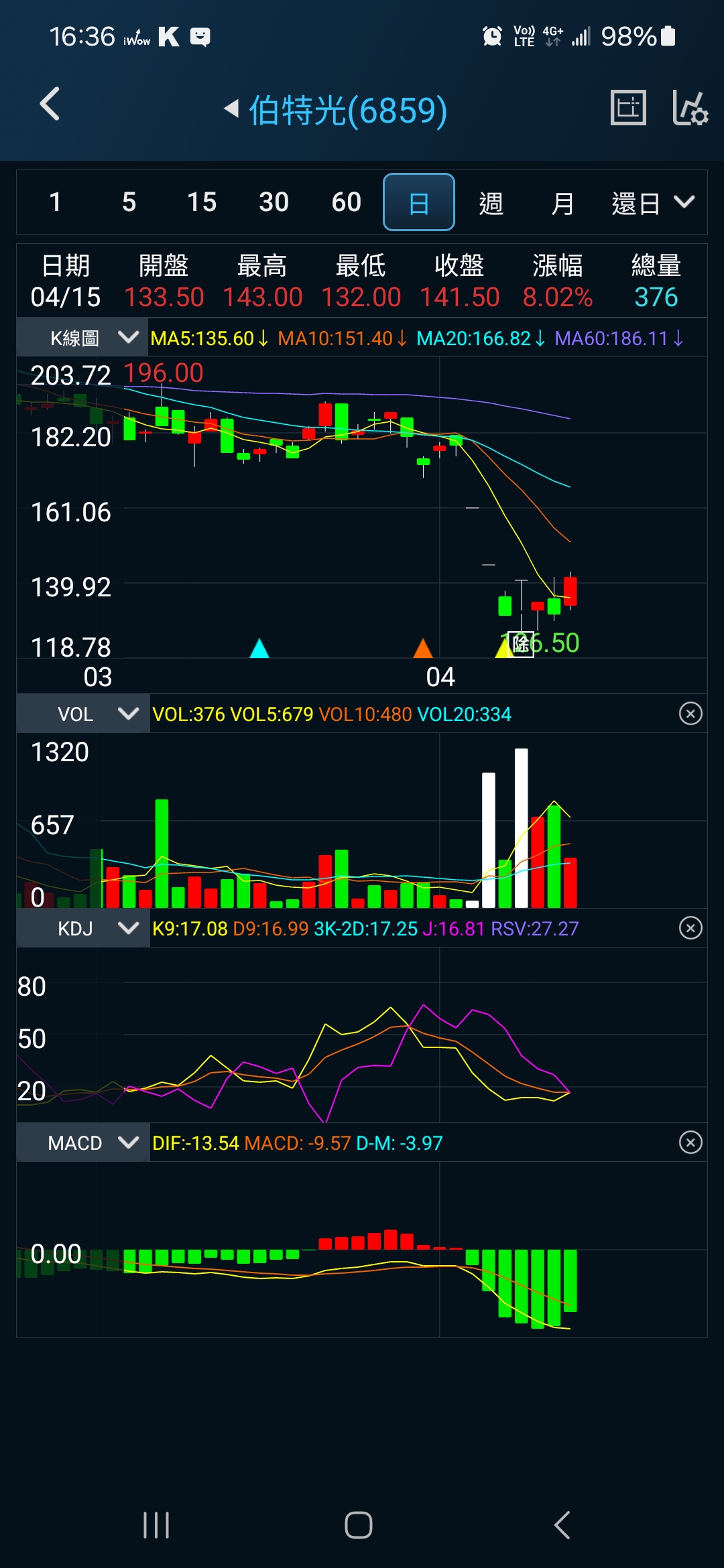Select the 30-minute timeframe

[x=274, y=202]
